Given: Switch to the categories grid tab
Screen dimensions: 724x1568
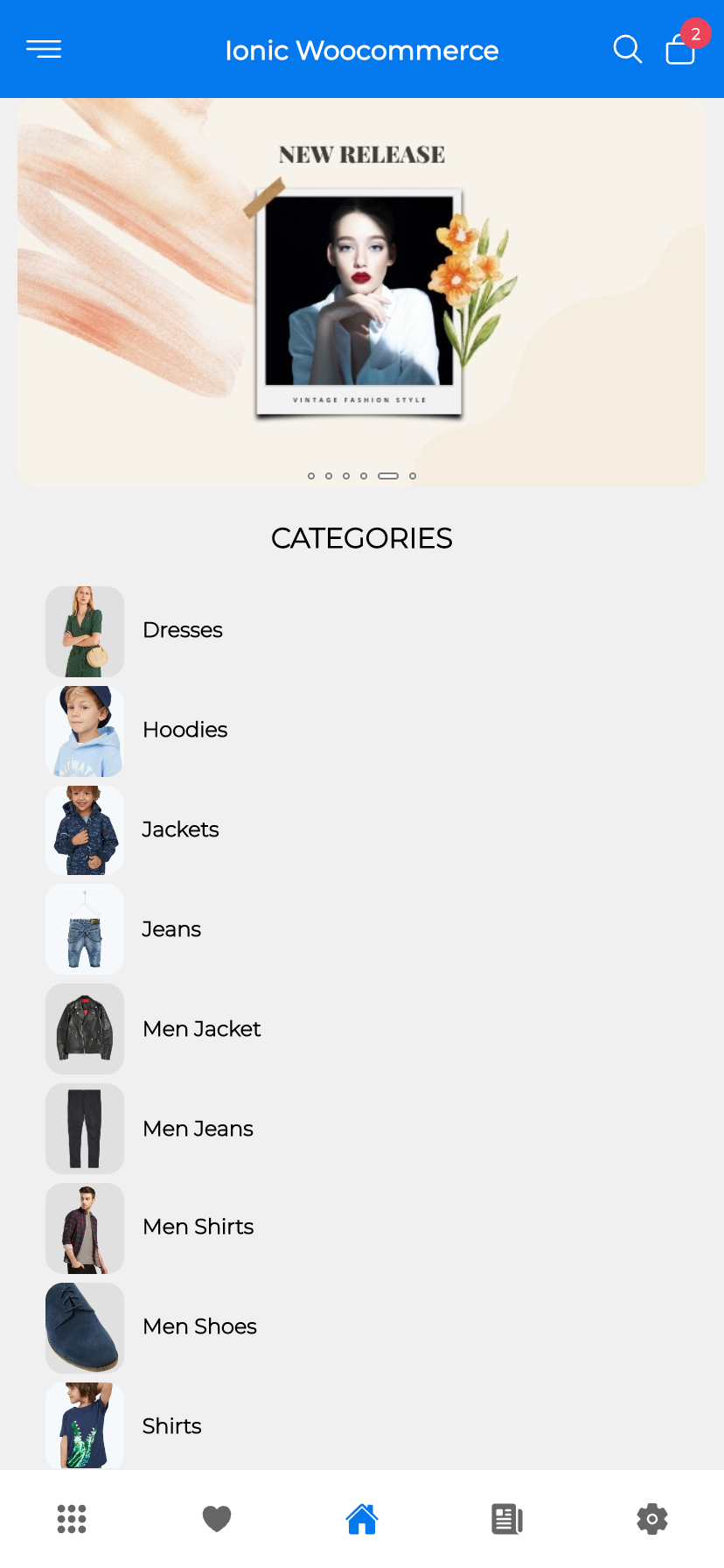Looking at the screenshot, I should pos(72,1519).
